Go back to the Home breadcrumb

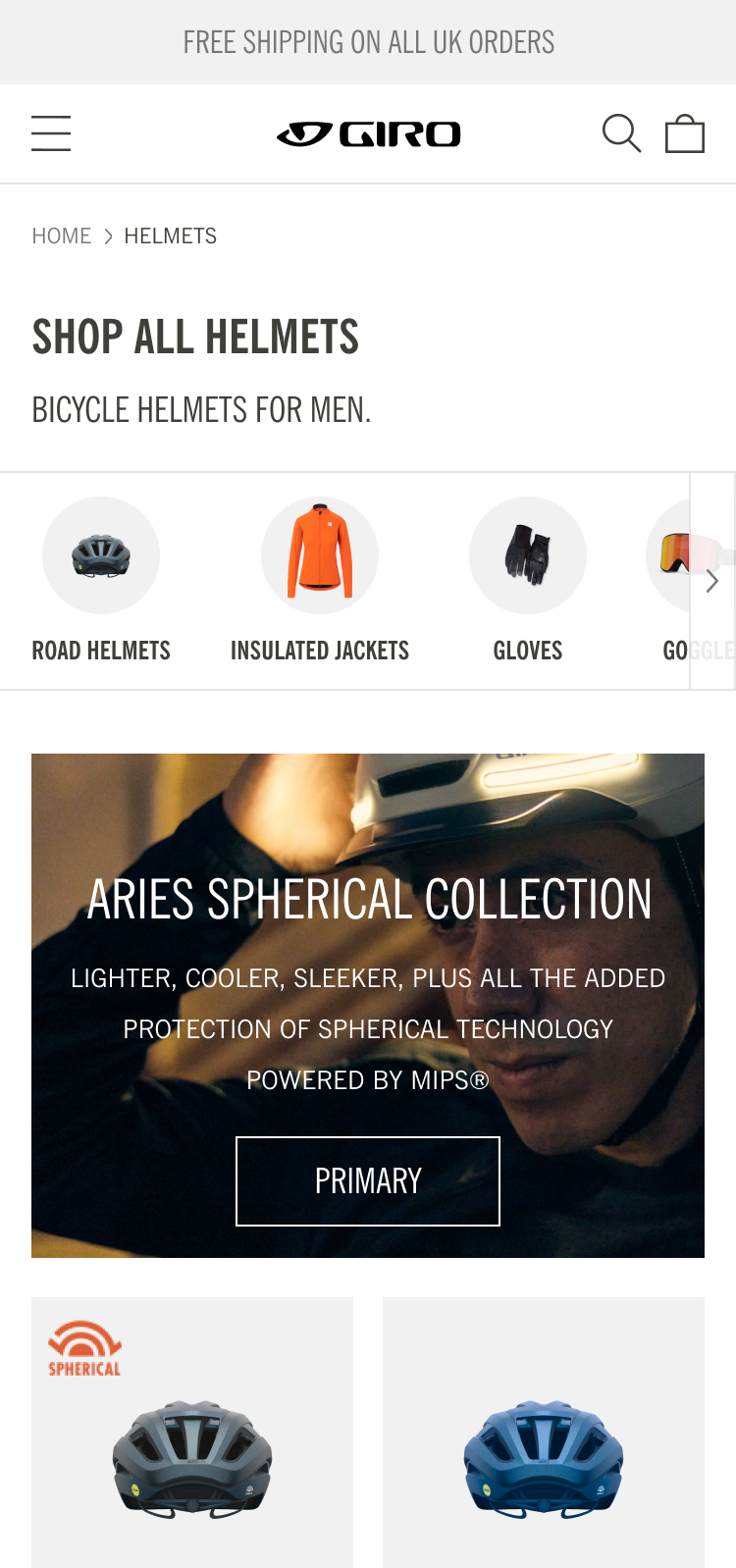pyautogui.click(x=61, y=236)
